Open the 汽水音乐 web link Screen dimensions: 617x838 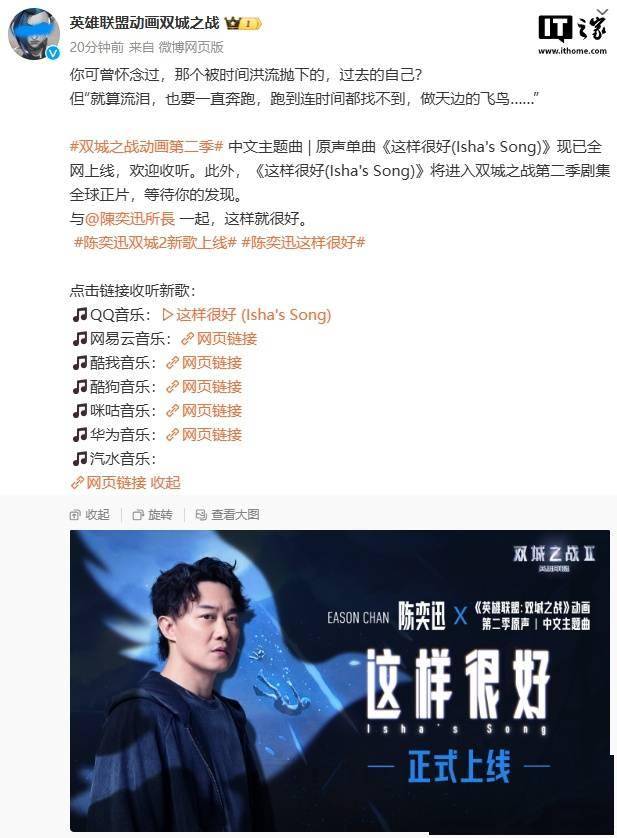tap(108, 483)
